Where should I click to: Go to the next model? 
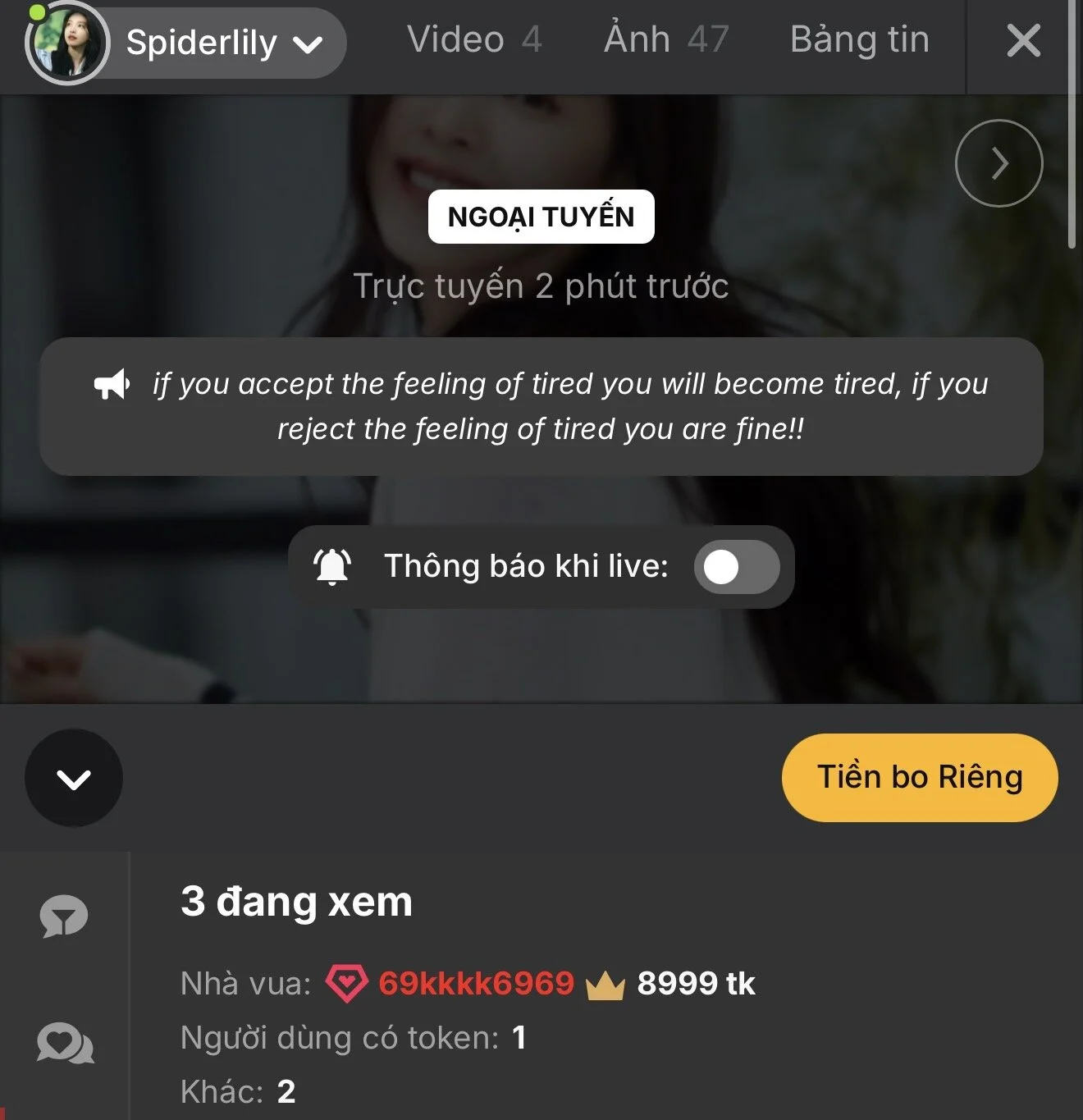point(998,163)
